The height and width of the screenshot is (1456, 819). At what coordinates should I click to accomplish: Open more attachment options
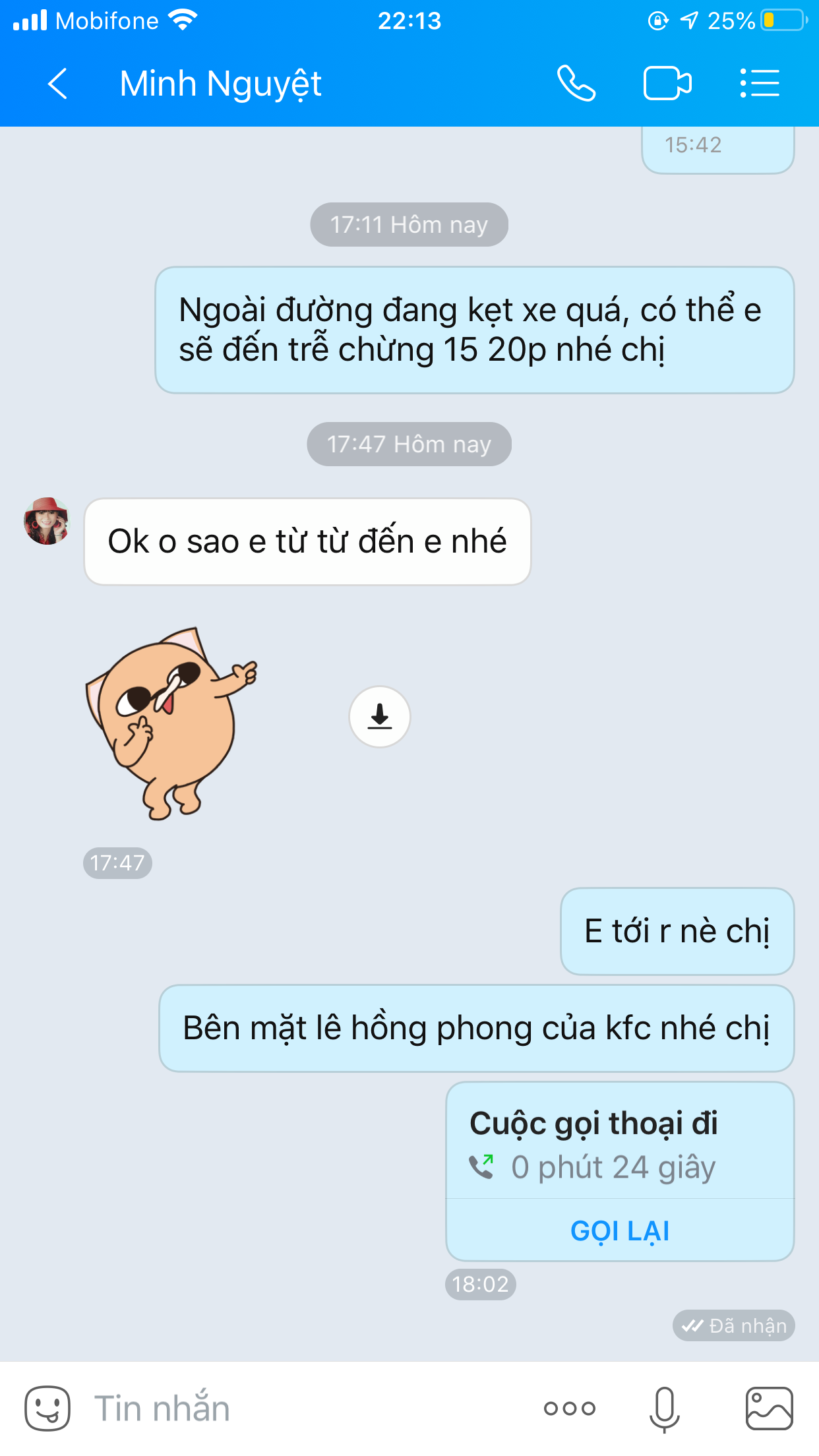tap(570, 1409)
